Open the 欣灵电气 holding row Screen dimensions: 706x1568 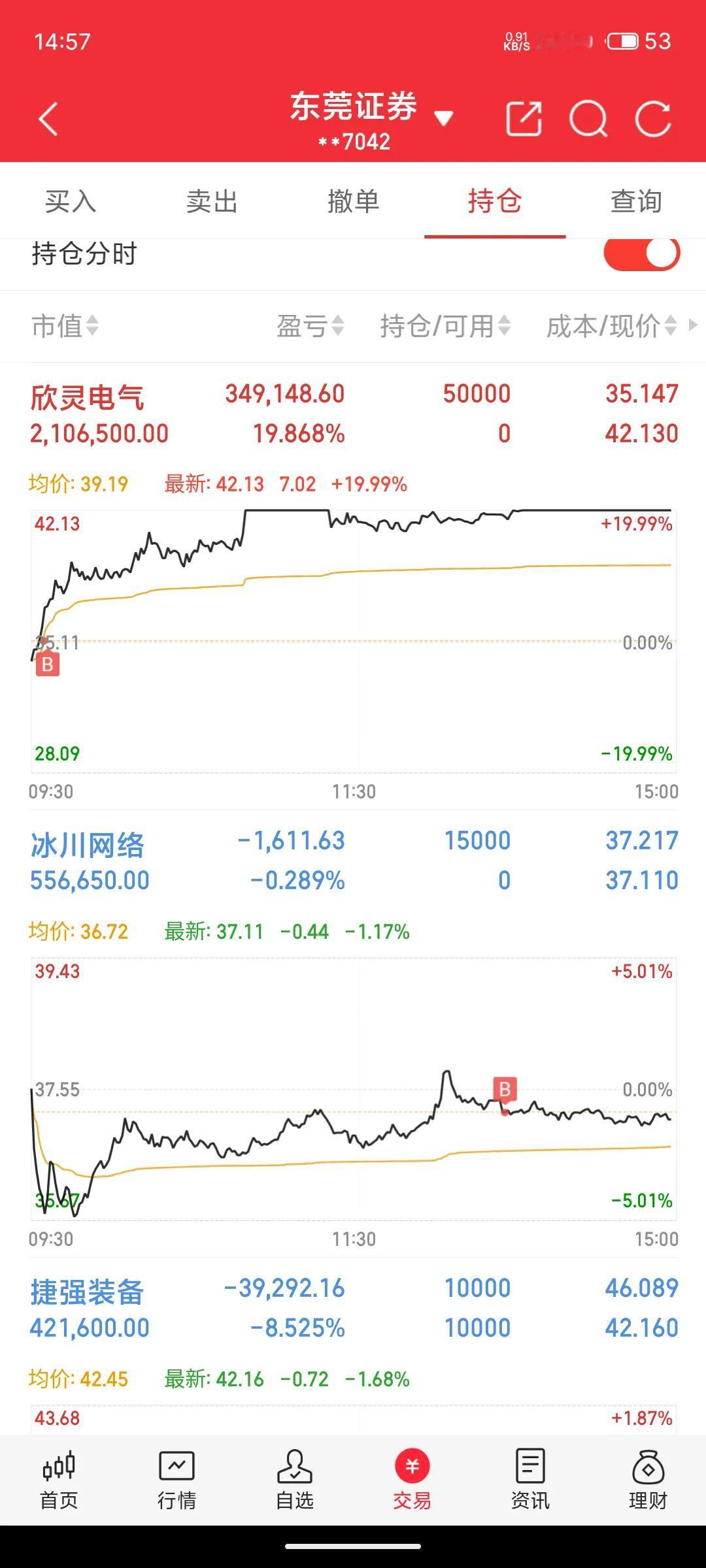[x=353, y=414]
